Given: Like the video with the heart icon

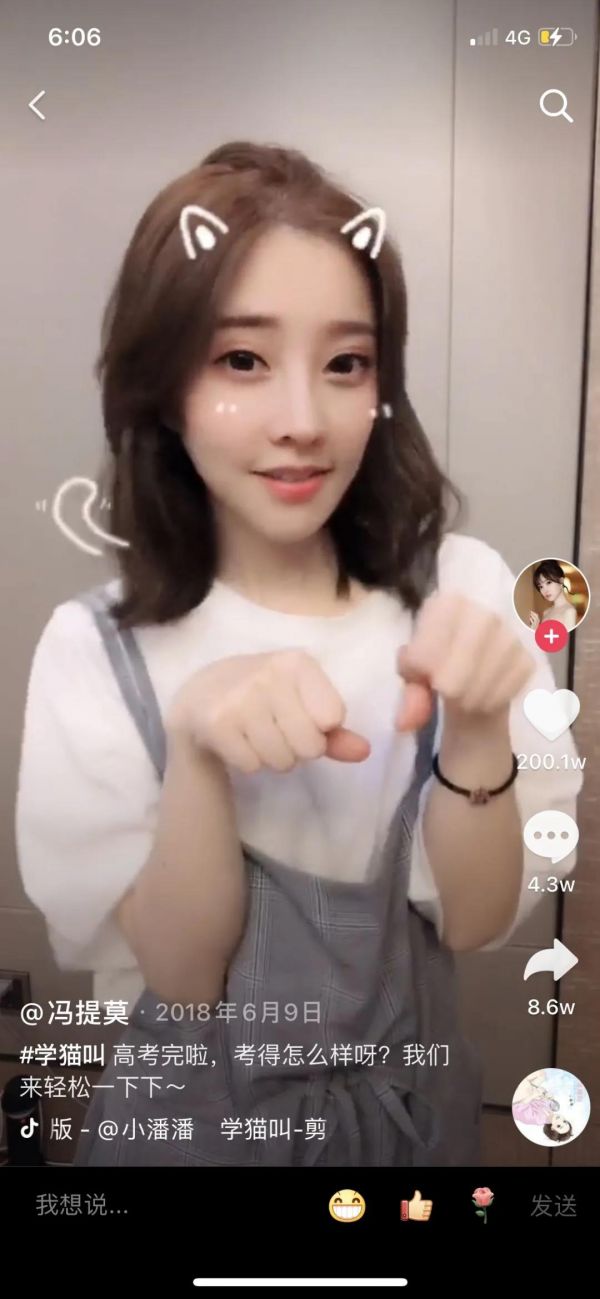Looking at the screenshot, I should click(551, 714).
